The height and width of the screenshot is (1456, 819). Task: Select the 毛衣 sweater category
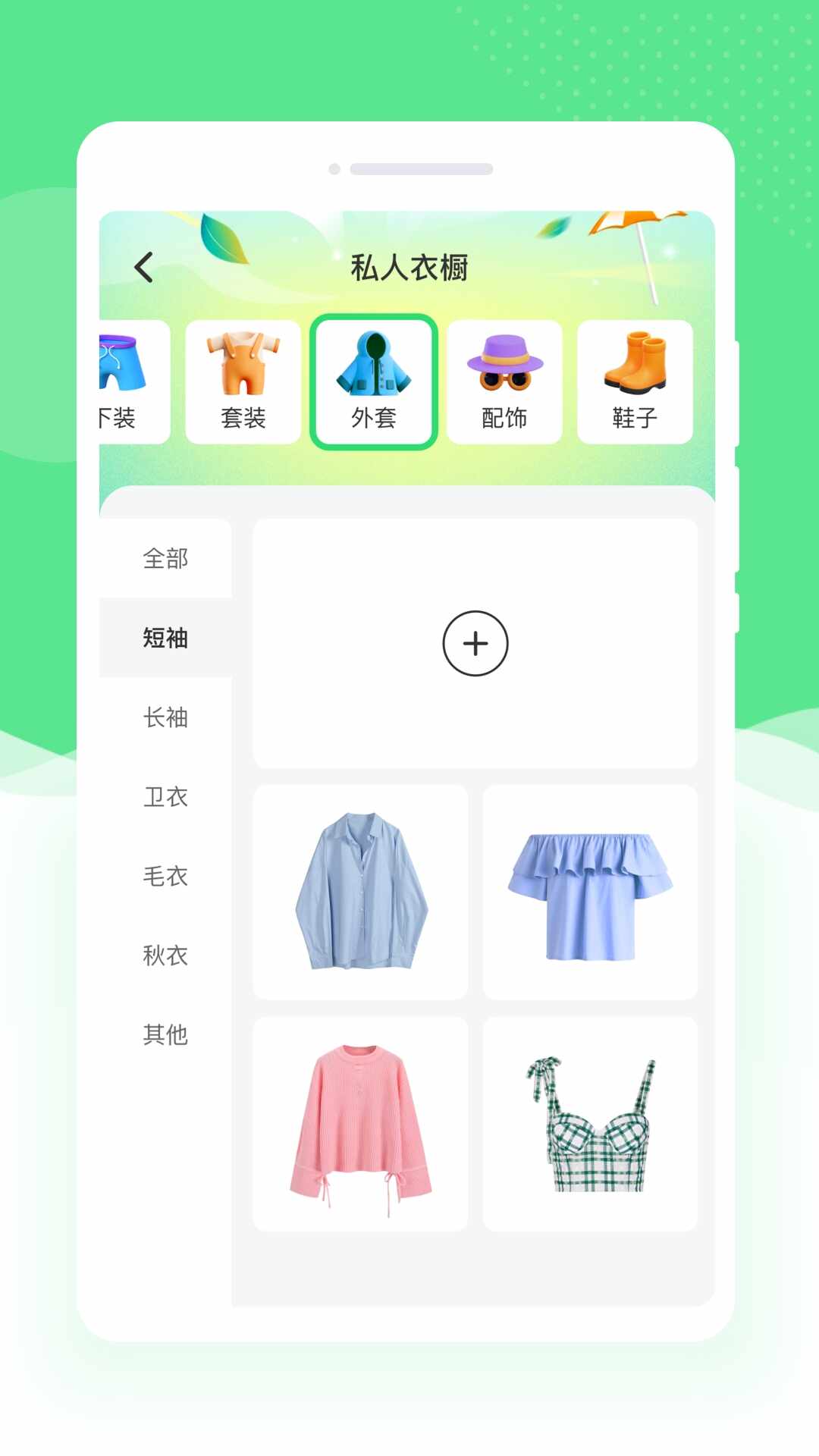(x=165, y=877)
